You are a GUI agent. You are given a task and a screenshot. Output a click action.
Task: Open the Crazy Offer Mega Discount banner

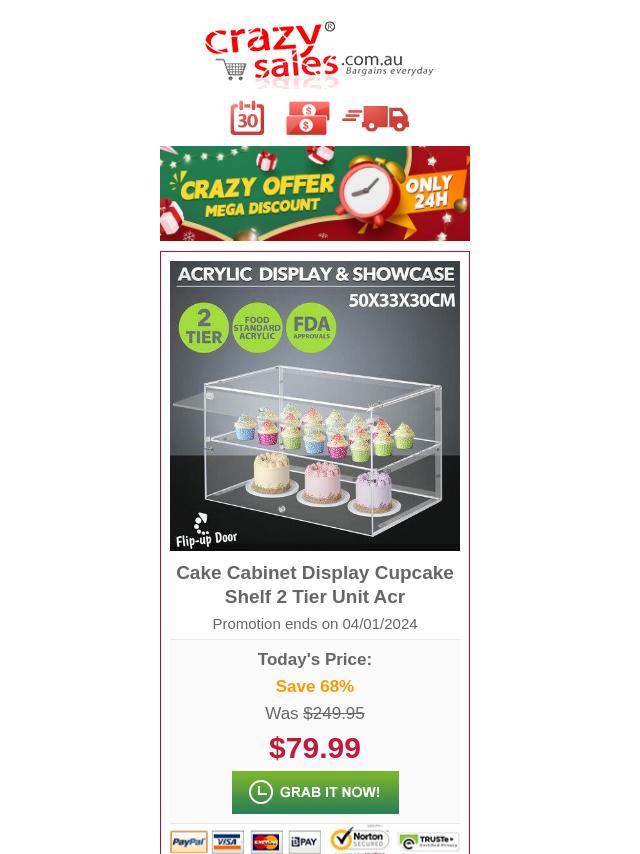(315, 193)
